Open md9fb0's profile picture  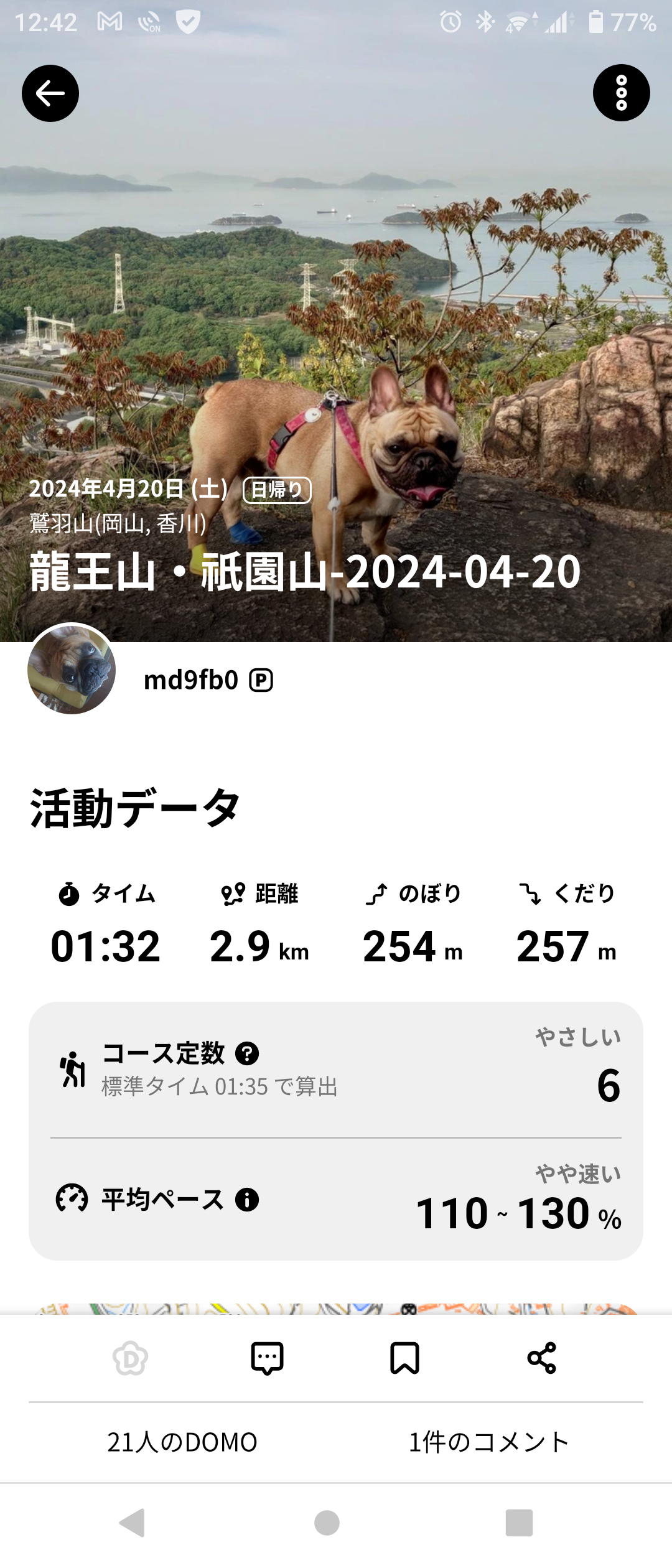(x=72, y=669)
